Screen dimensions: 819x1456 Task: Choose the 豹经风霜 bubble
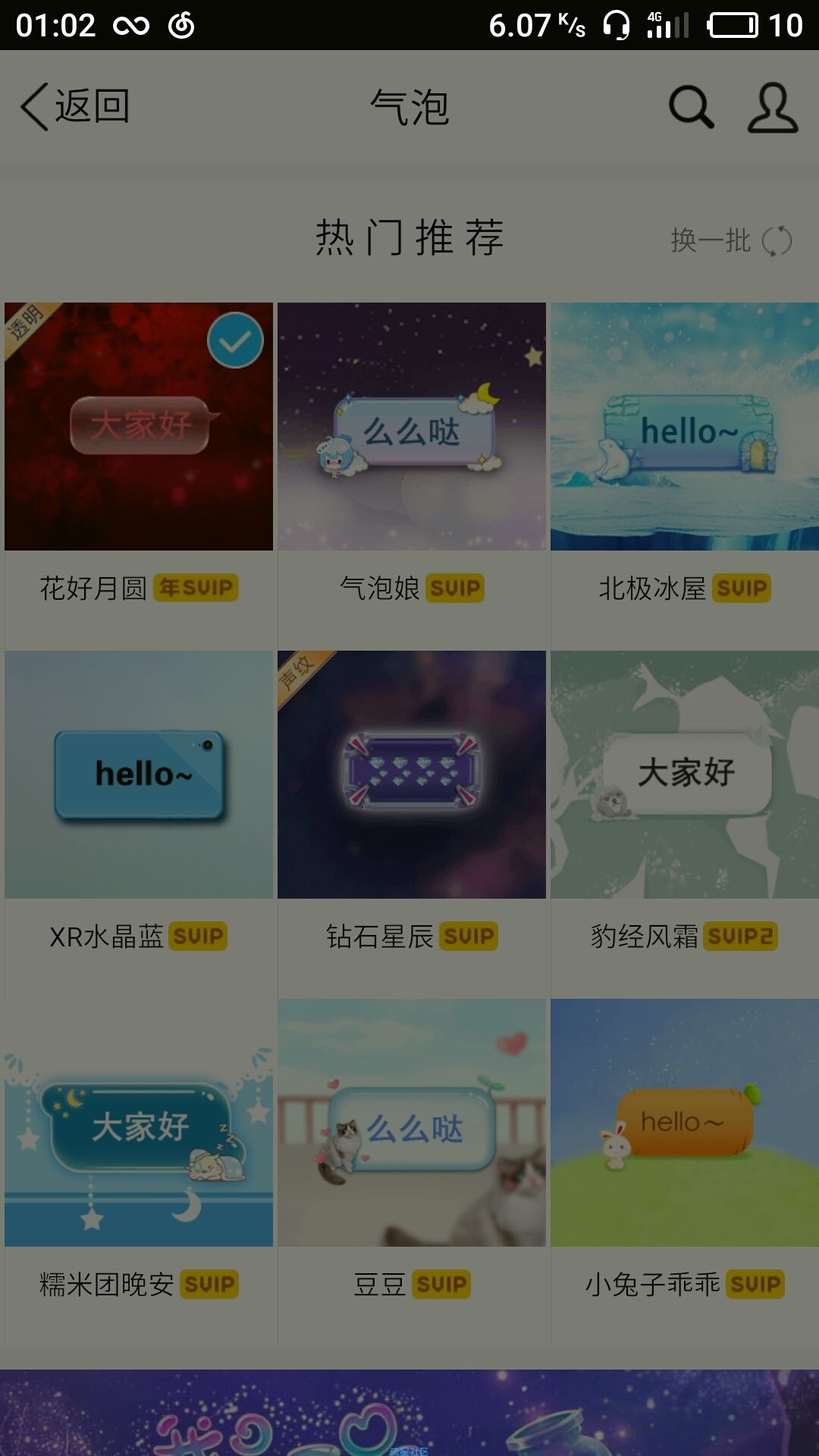coord(685,775)
